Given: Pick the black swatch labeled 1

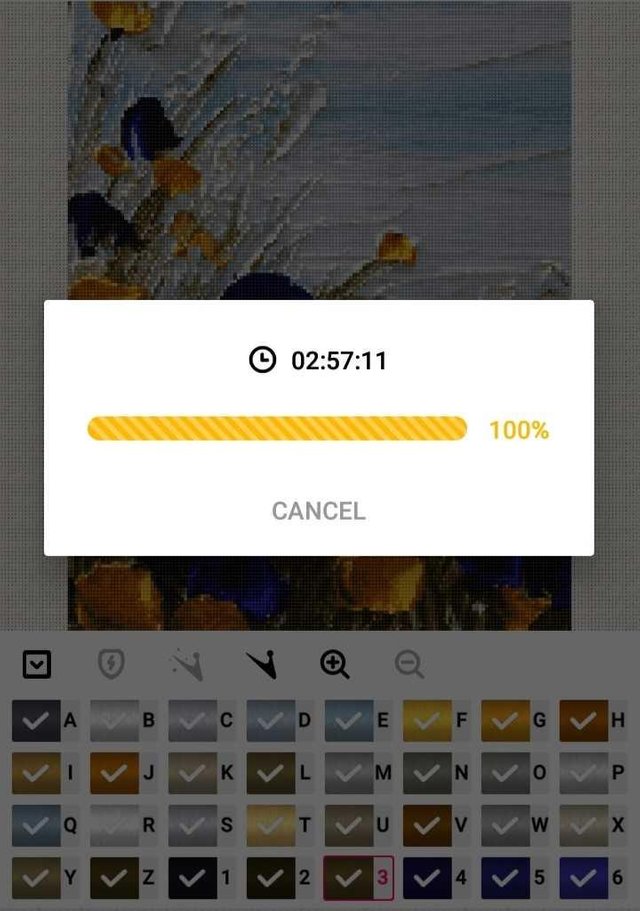Looking at the screenshot, I should [x=192, y=878].
